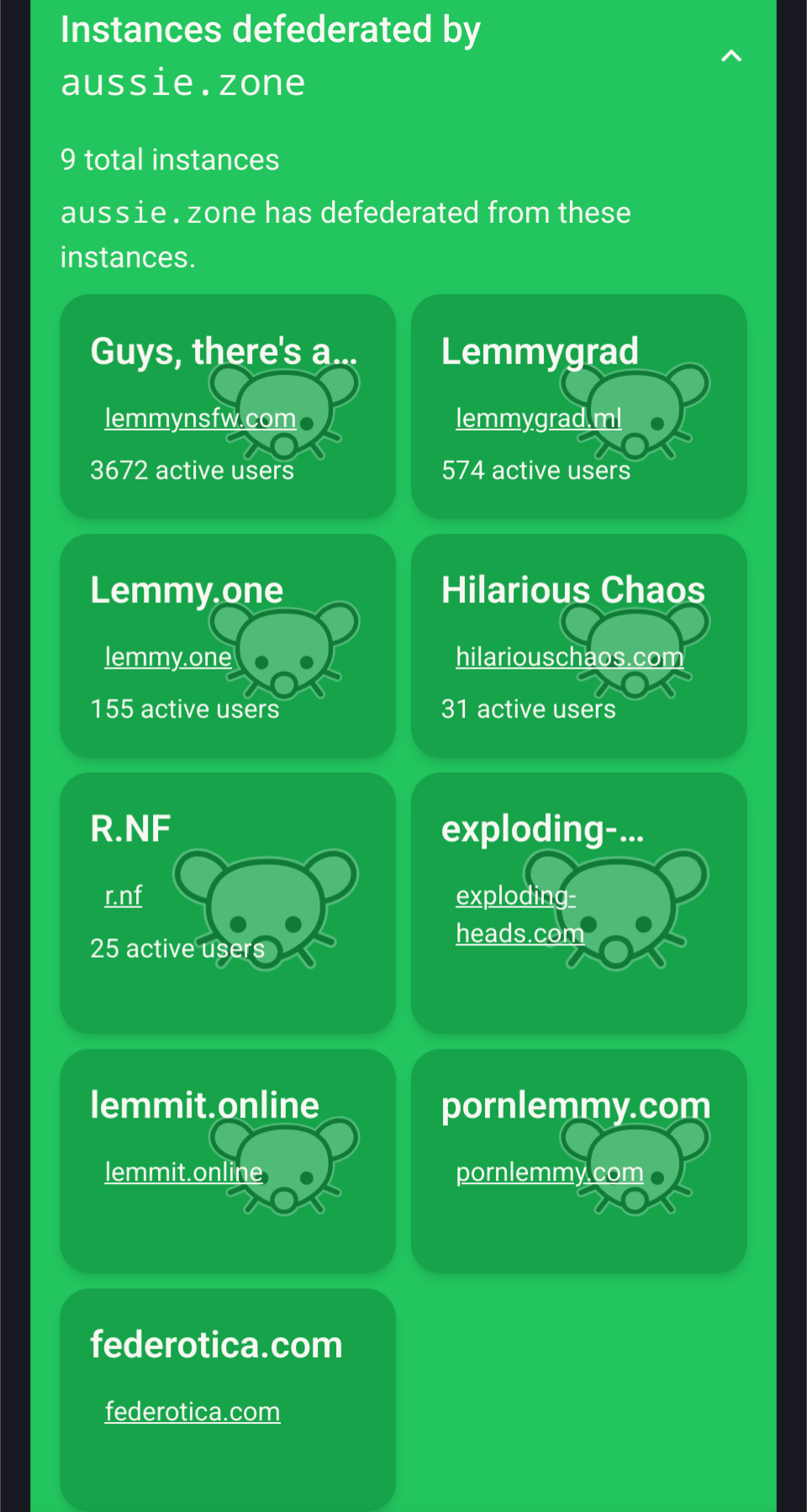Viewport: 807px width, 1512px height.
Task: Go to the exploding-heads.com link
Action: pos(519,915)
